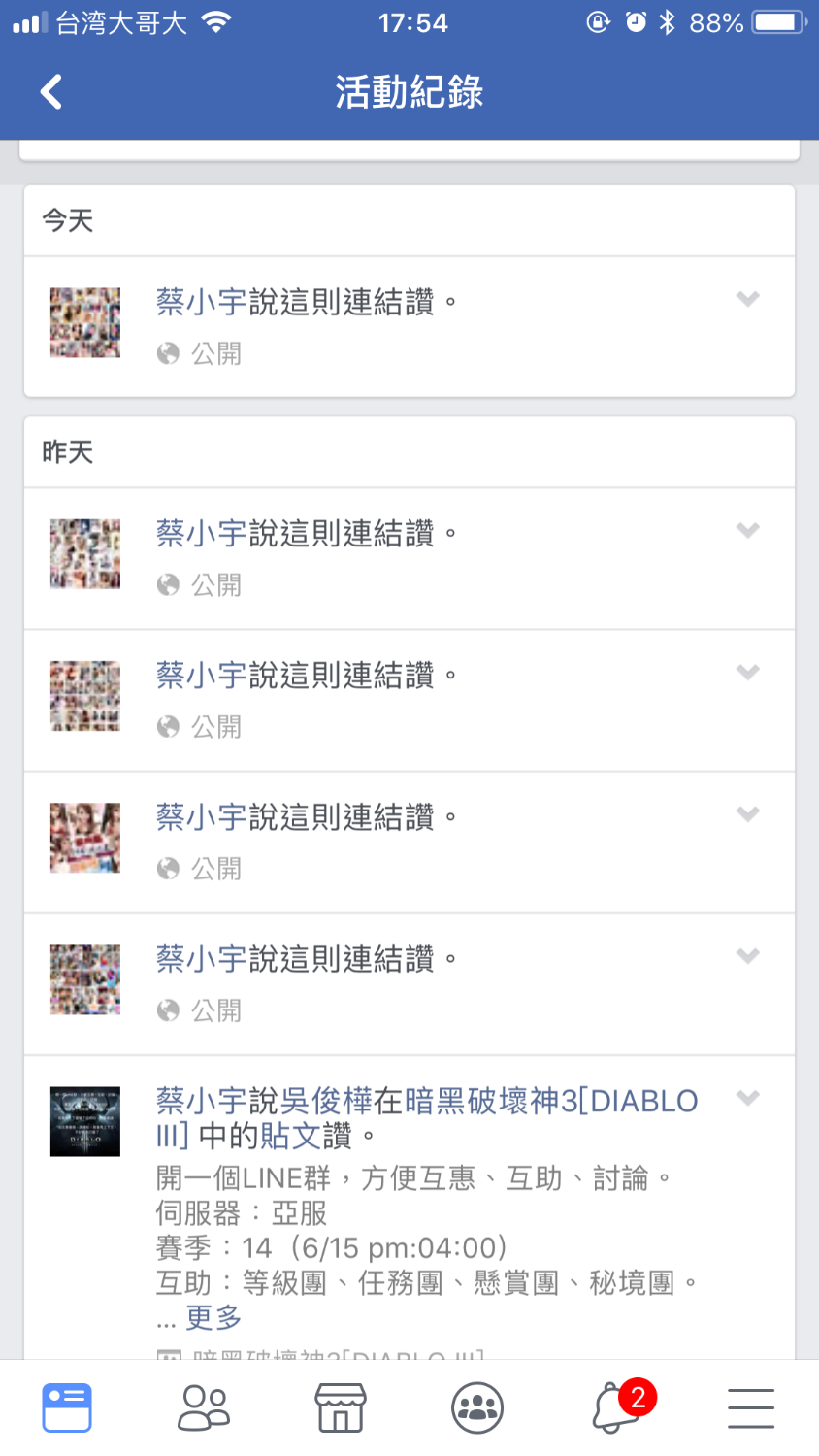Screen dimensions: 819x1456
Task: Switch to the Marketplace tab
Action: [x=341, y=1407]
